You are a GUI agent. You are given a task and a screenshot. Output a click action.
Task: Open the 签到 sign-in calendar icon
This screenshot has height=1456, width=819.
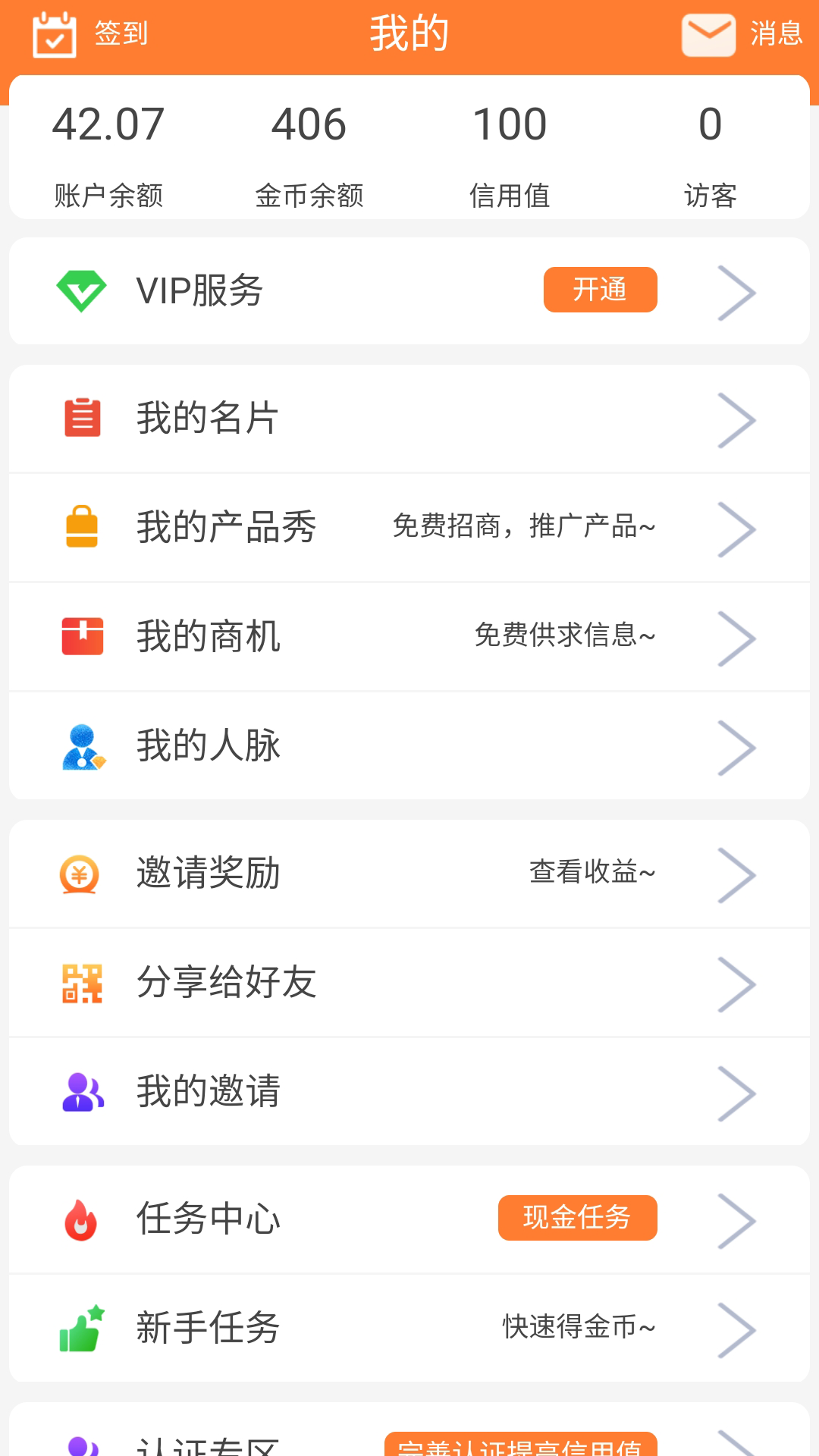[x=51, y=33]
